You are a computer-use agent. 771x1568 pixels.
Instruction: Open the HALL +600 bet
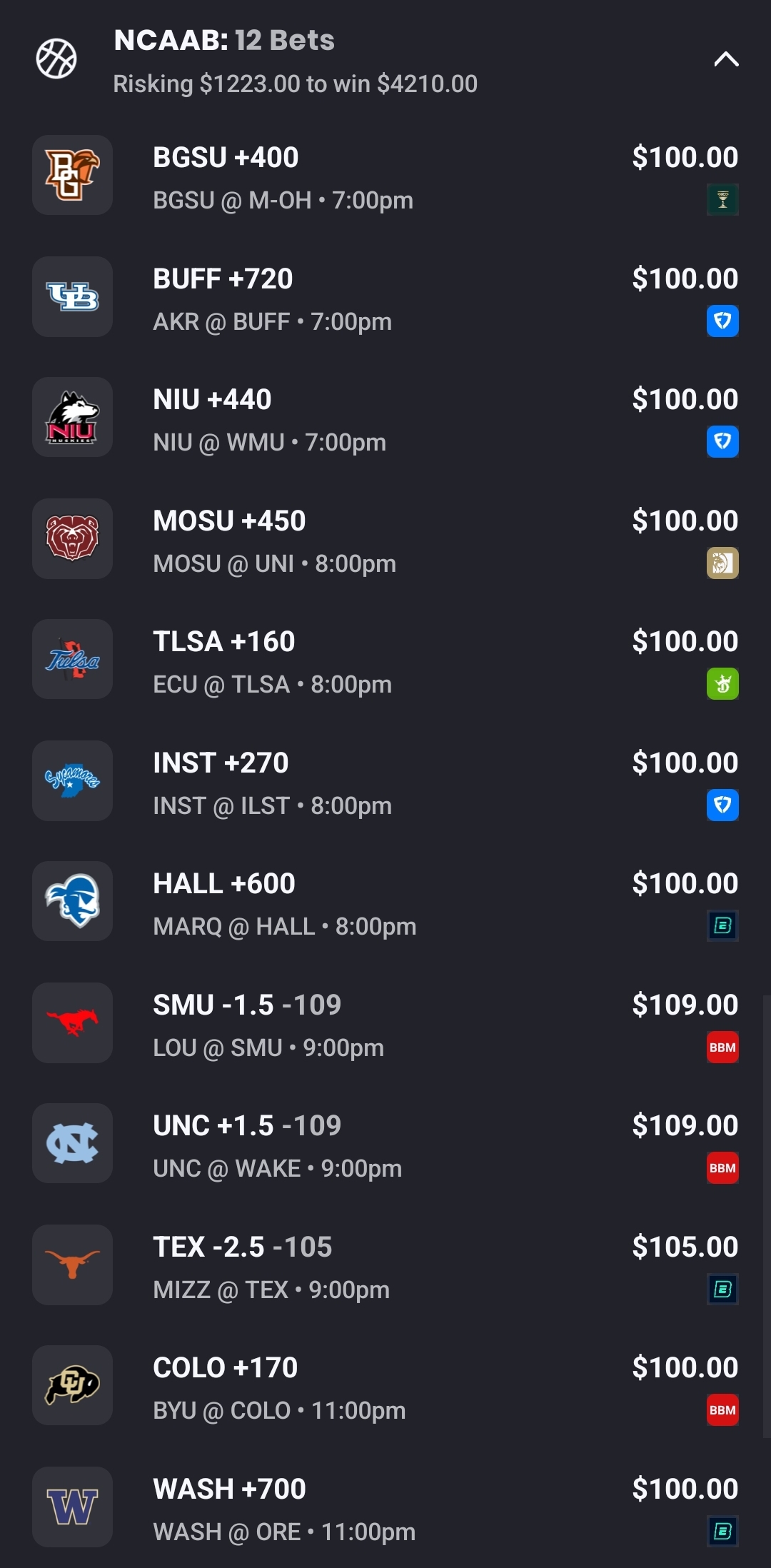point(385,903)
